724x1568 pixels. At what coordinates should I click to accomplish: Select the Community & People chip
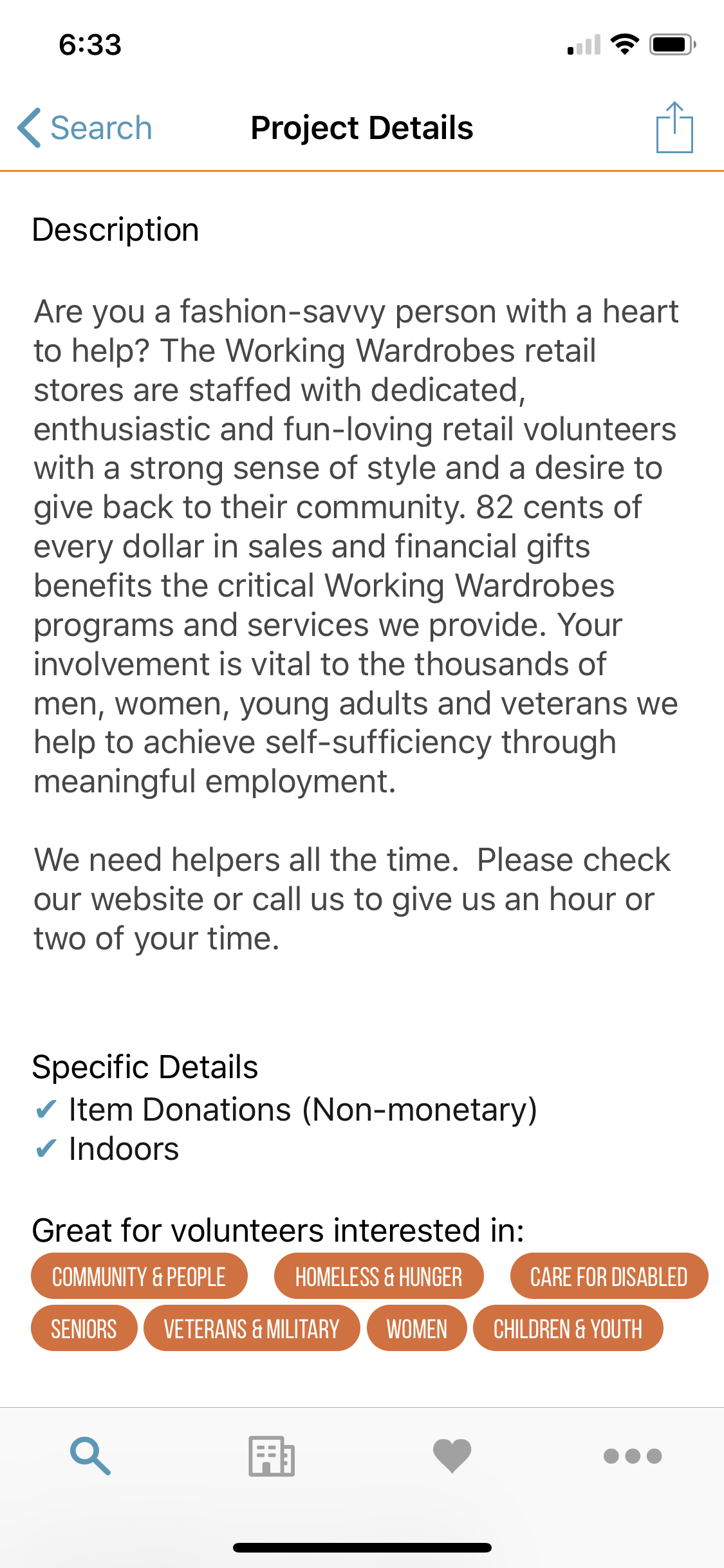(139, 1276)
